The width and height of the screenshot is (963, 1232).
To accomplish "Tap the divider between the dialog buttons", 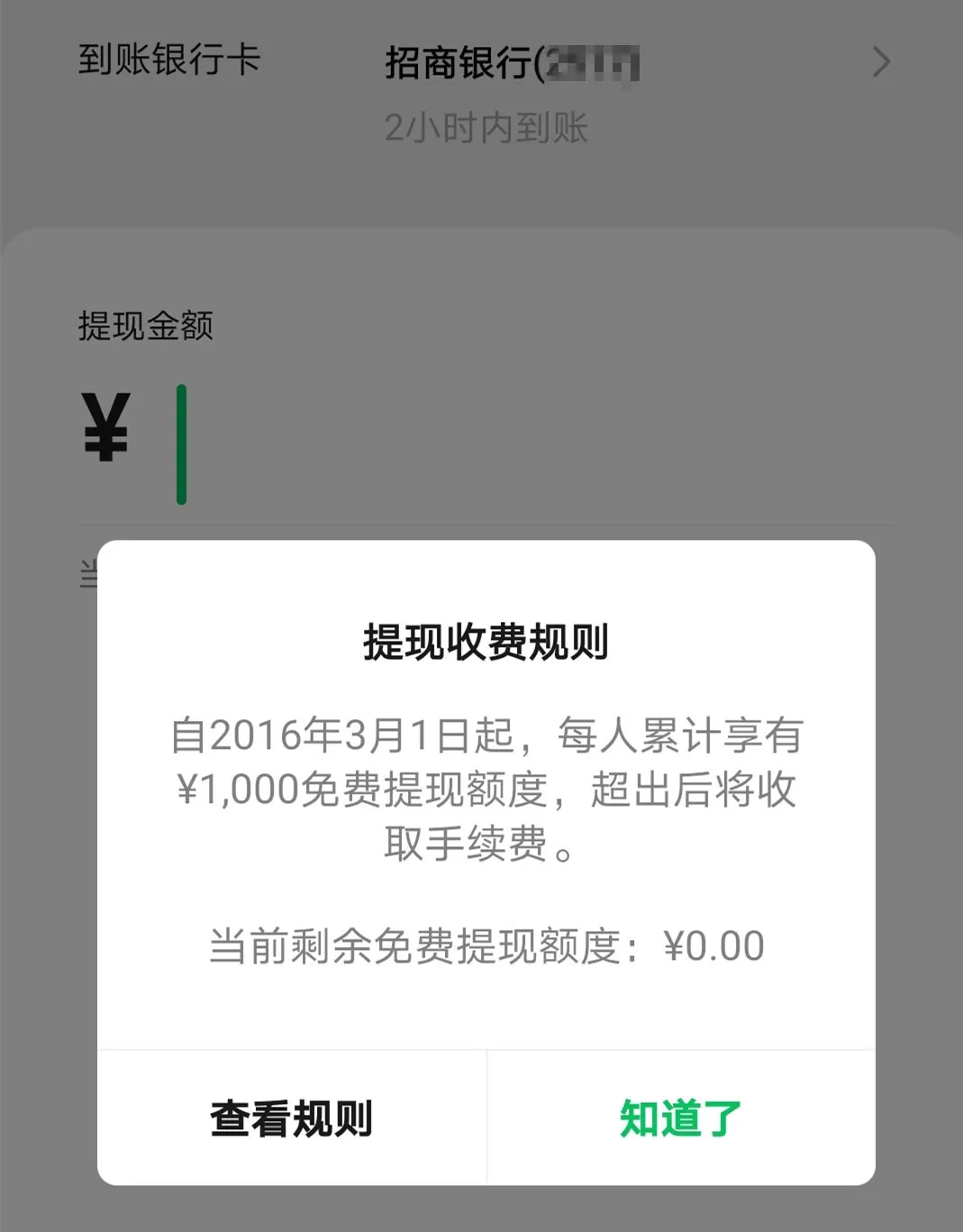I will click(485, 1118).
